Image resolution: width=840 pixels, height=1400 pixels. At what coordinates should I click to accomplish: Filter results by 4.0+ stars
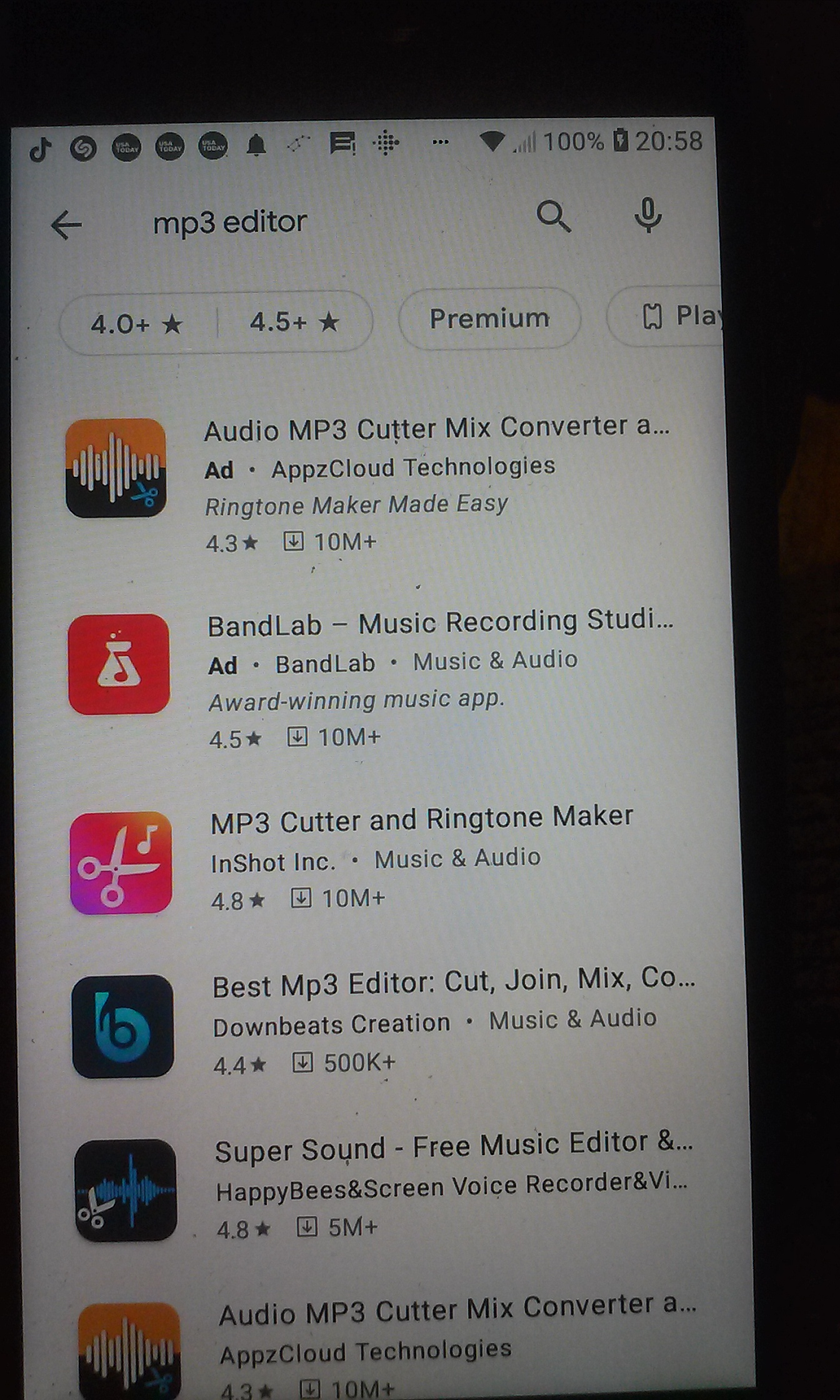click(x=136, y=324)
